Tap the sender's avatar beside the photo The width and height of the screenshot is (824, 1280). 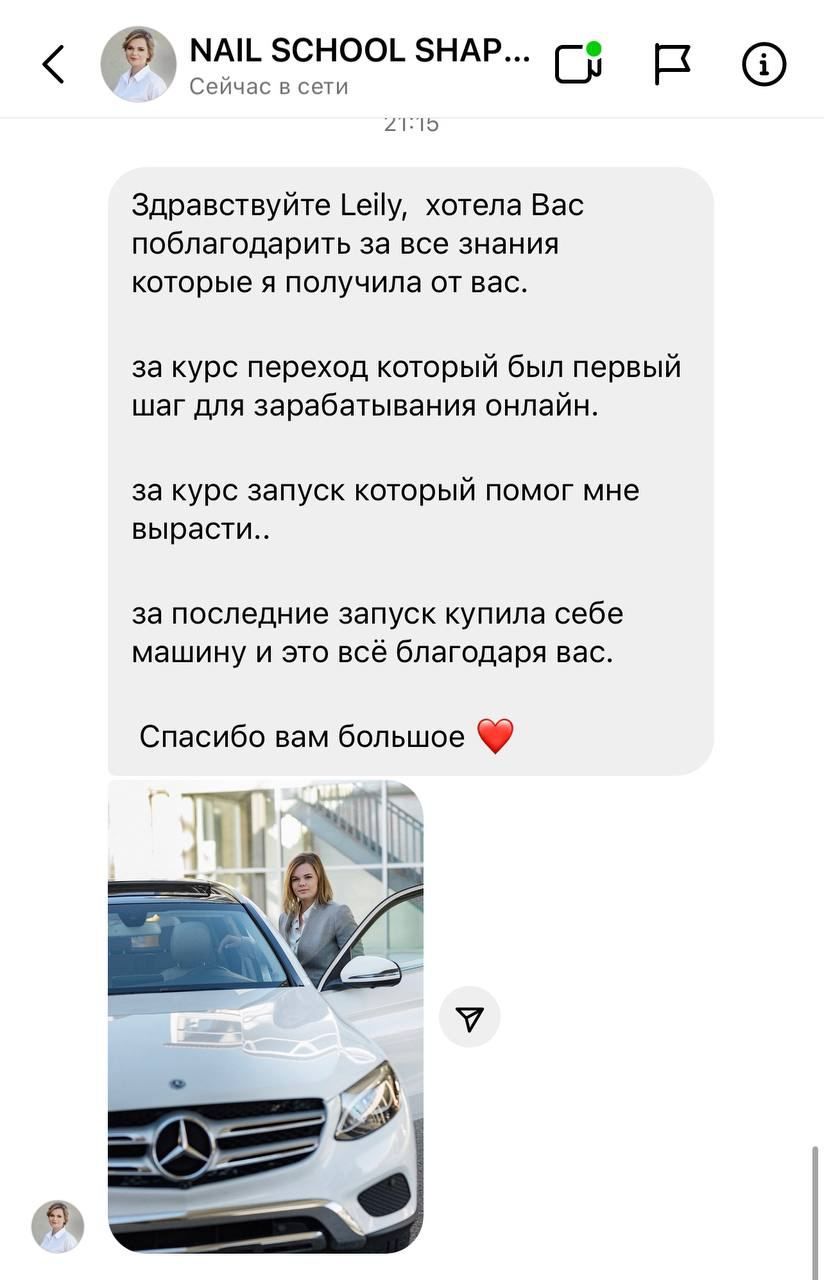point(58,1226)
